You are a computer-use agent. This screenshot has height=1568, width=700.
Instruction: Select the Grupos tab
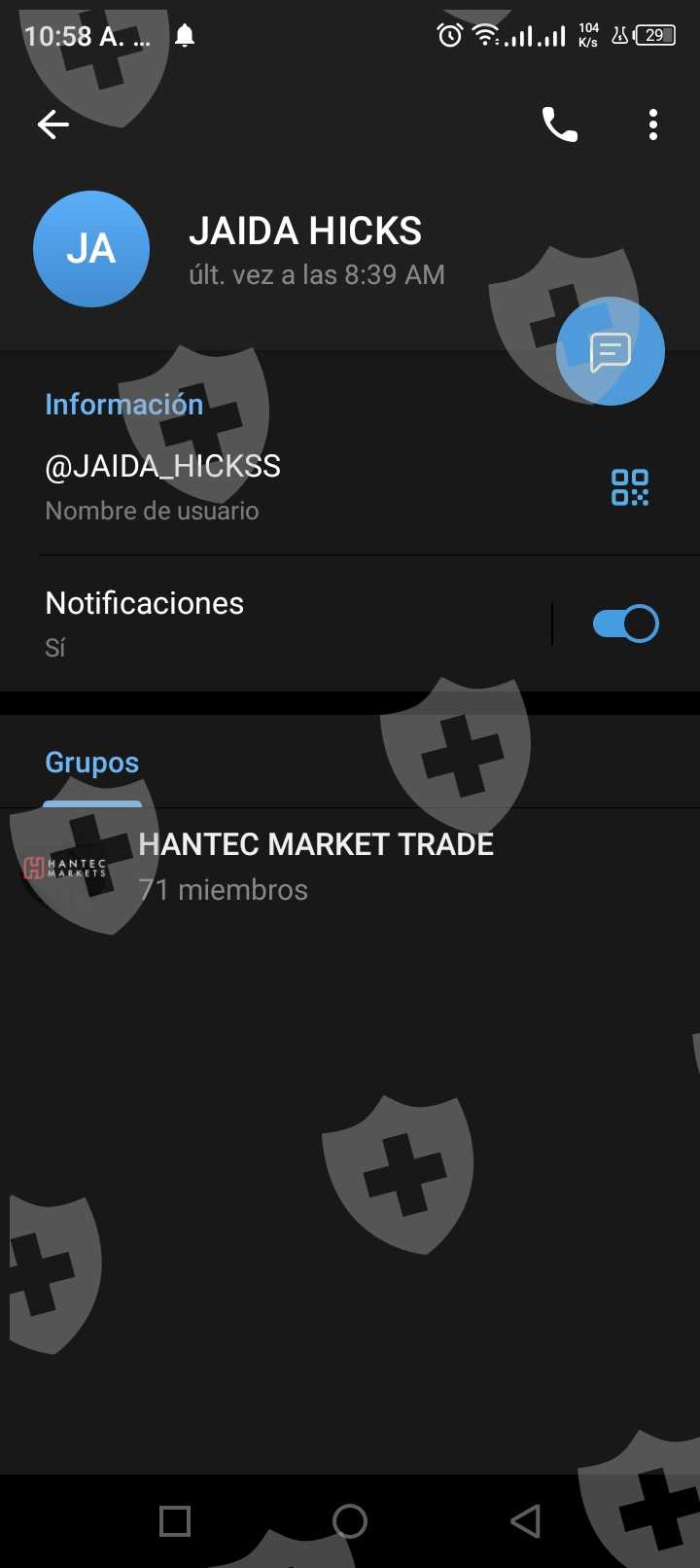(92, 763)
